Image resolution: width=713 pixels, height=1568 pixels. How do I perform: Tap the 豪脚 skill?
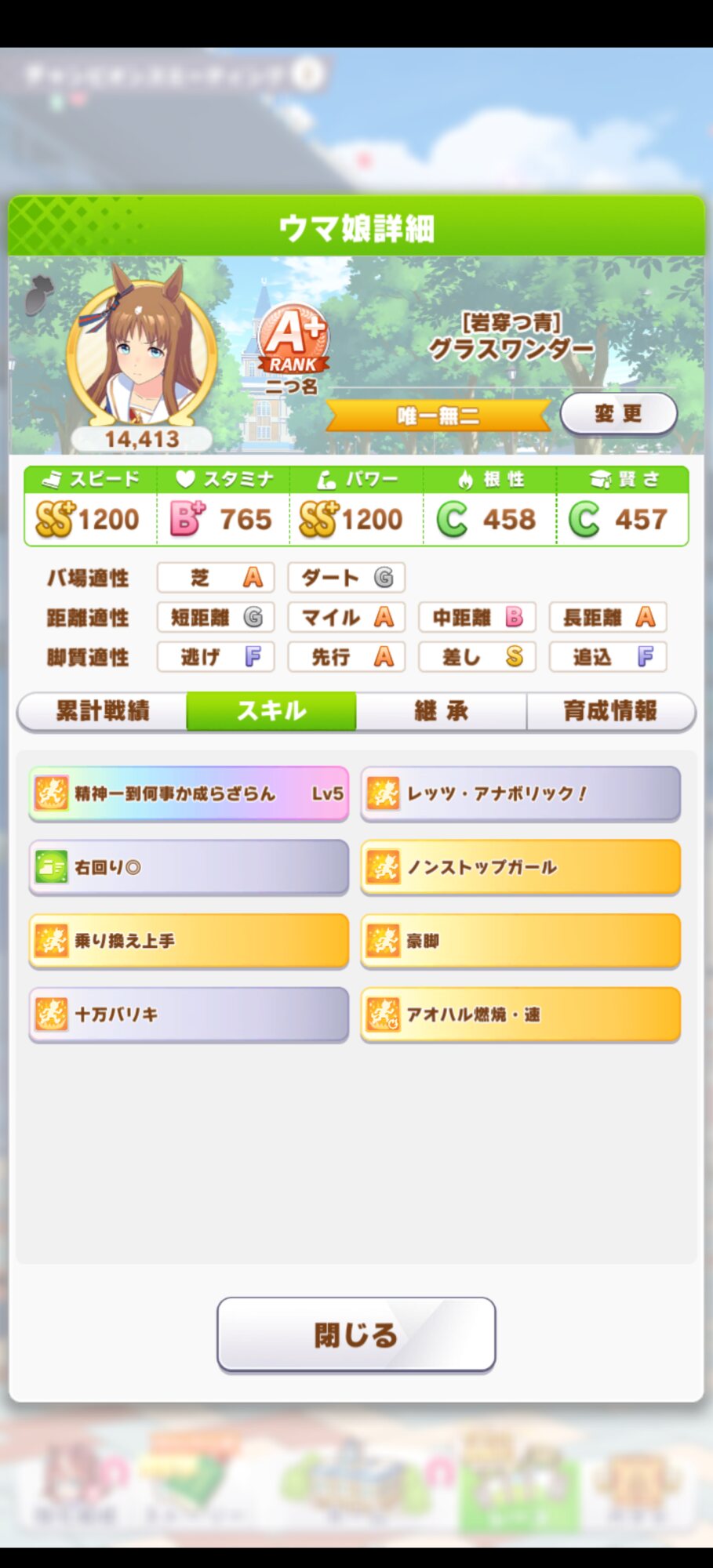[520, 941]
